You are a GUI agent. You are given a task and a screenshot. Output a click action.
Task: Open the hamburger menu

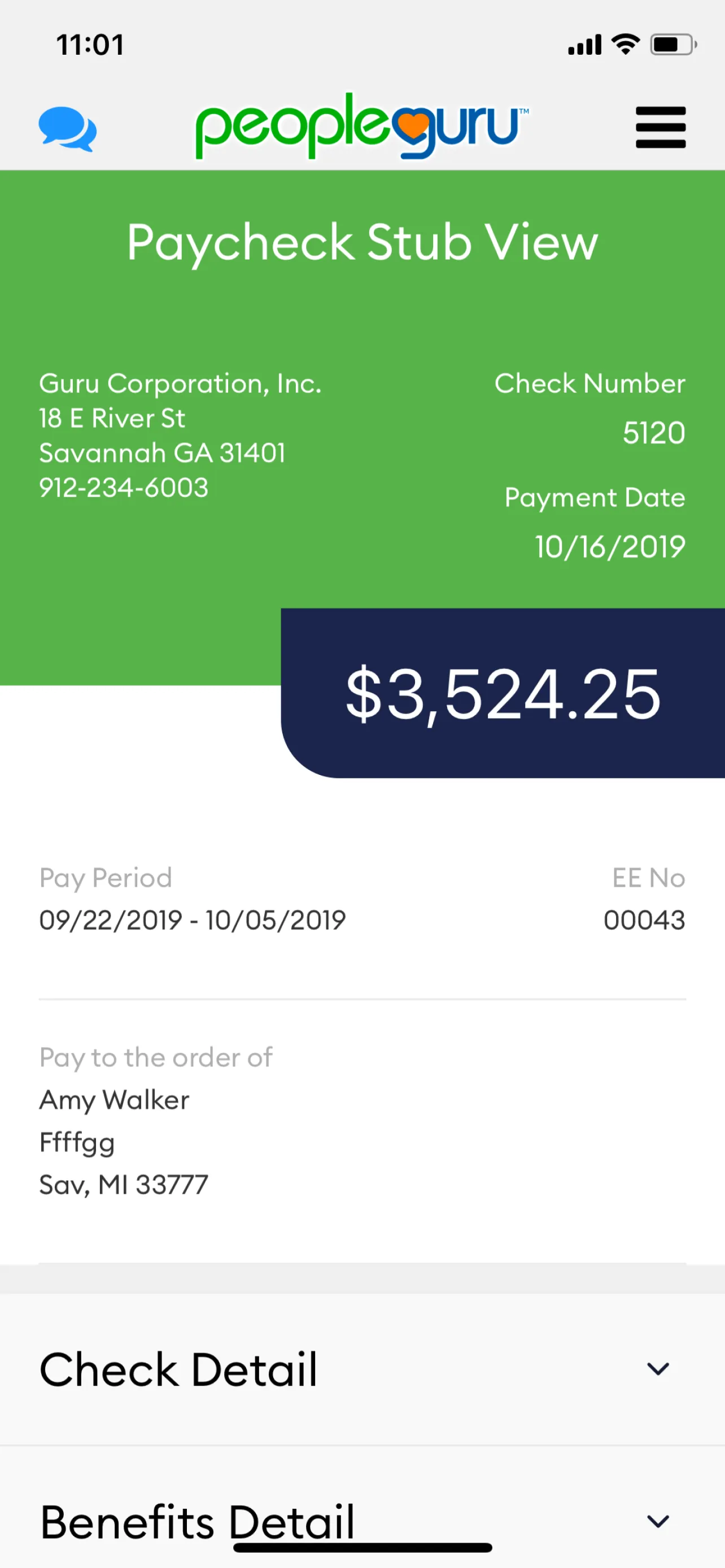click(x=660, y=127)
